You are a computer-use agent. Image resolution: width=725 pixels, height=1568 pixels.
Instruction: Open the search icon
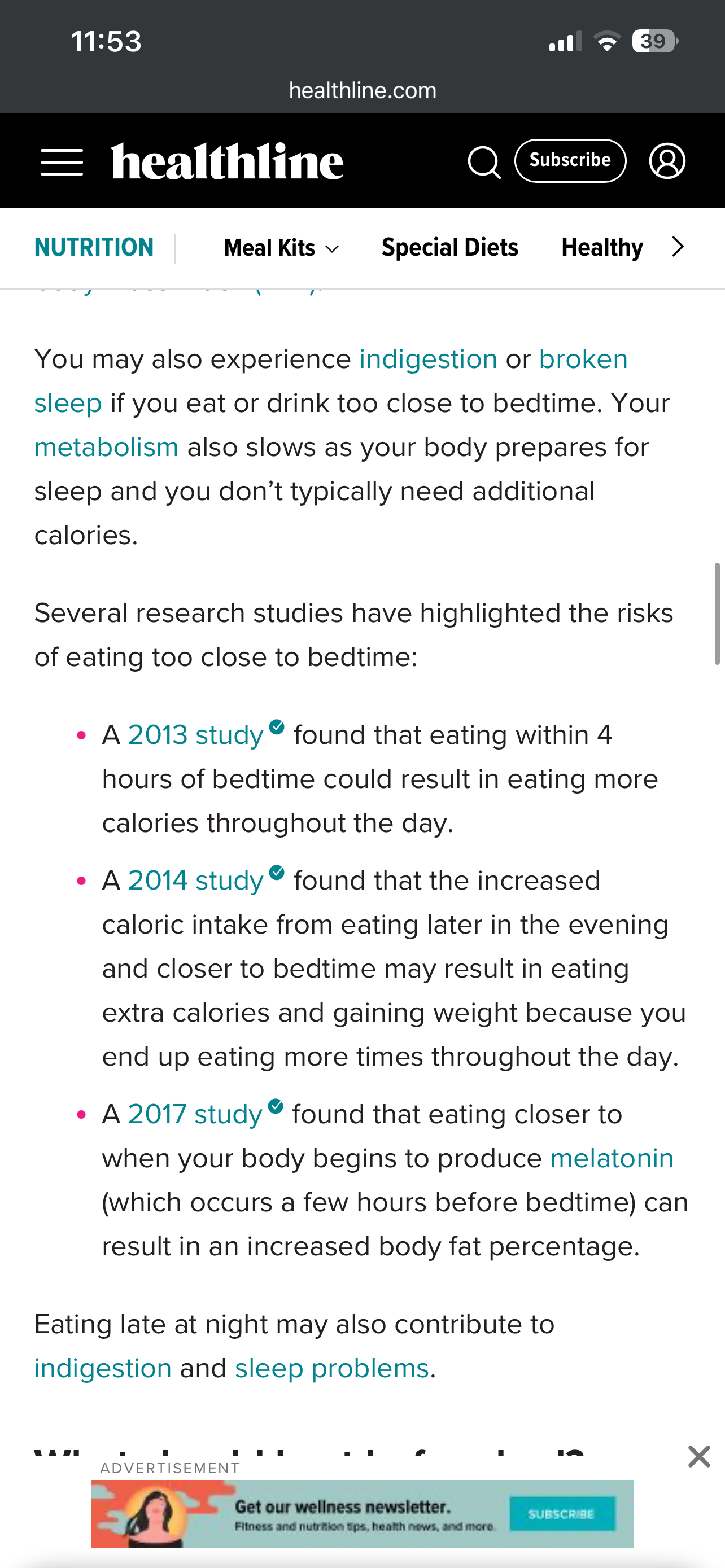484,162
